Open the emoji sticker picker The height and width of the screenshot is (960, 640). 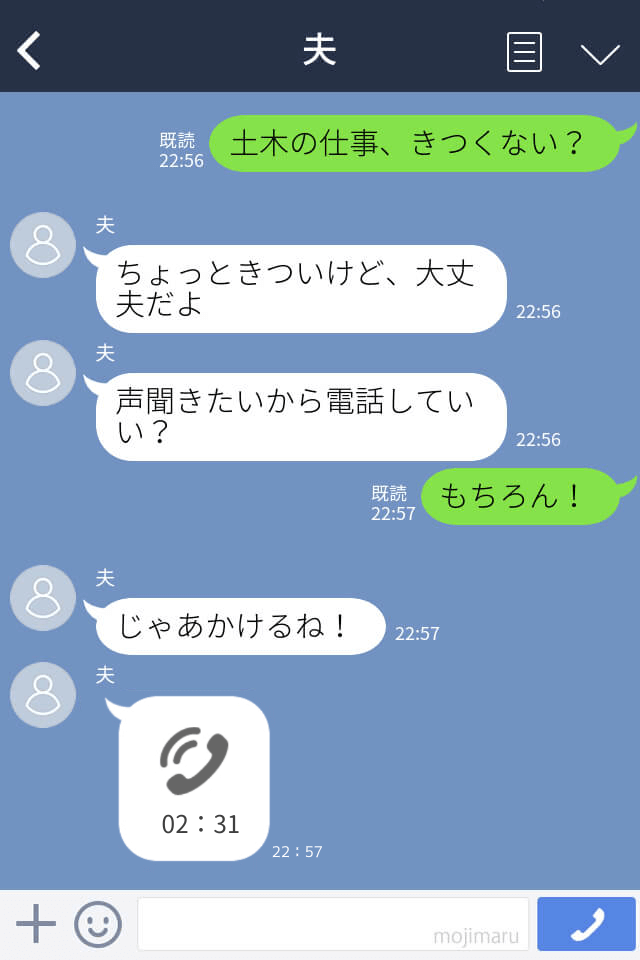click(x=98, y=924)
